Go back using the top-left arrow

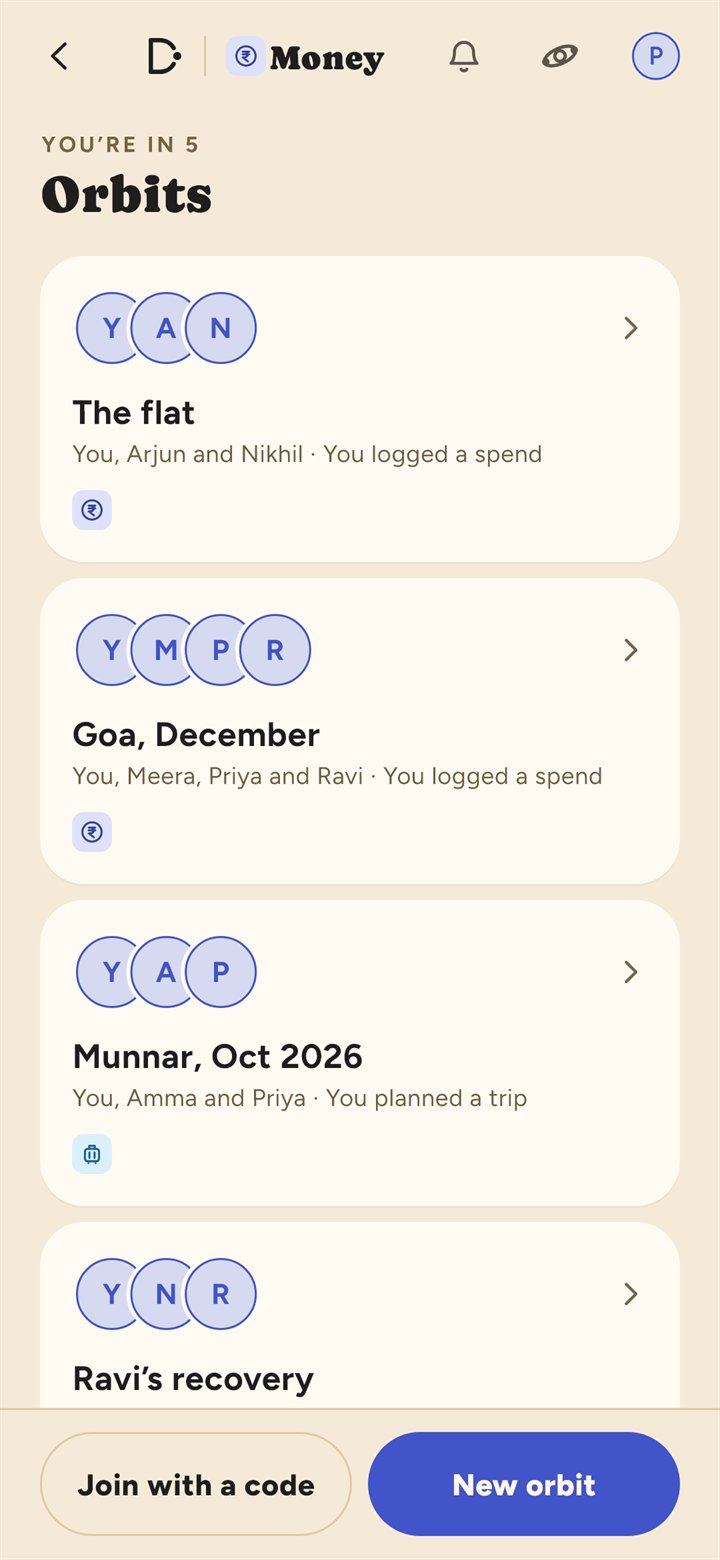[x=59, y=56]
